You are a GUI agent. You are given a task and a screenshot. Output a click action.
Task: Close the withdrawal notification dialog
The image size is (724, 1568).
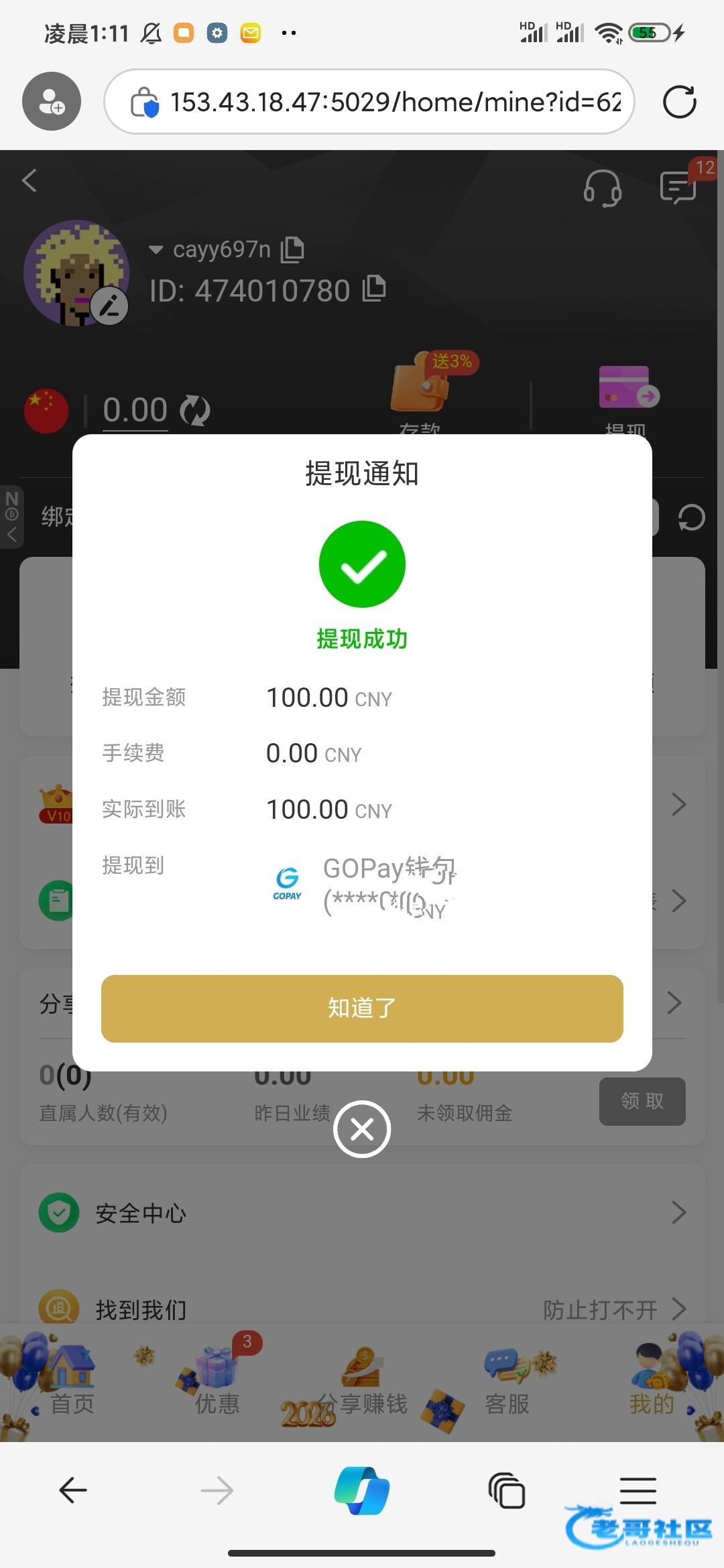[x=362, y=1130]
